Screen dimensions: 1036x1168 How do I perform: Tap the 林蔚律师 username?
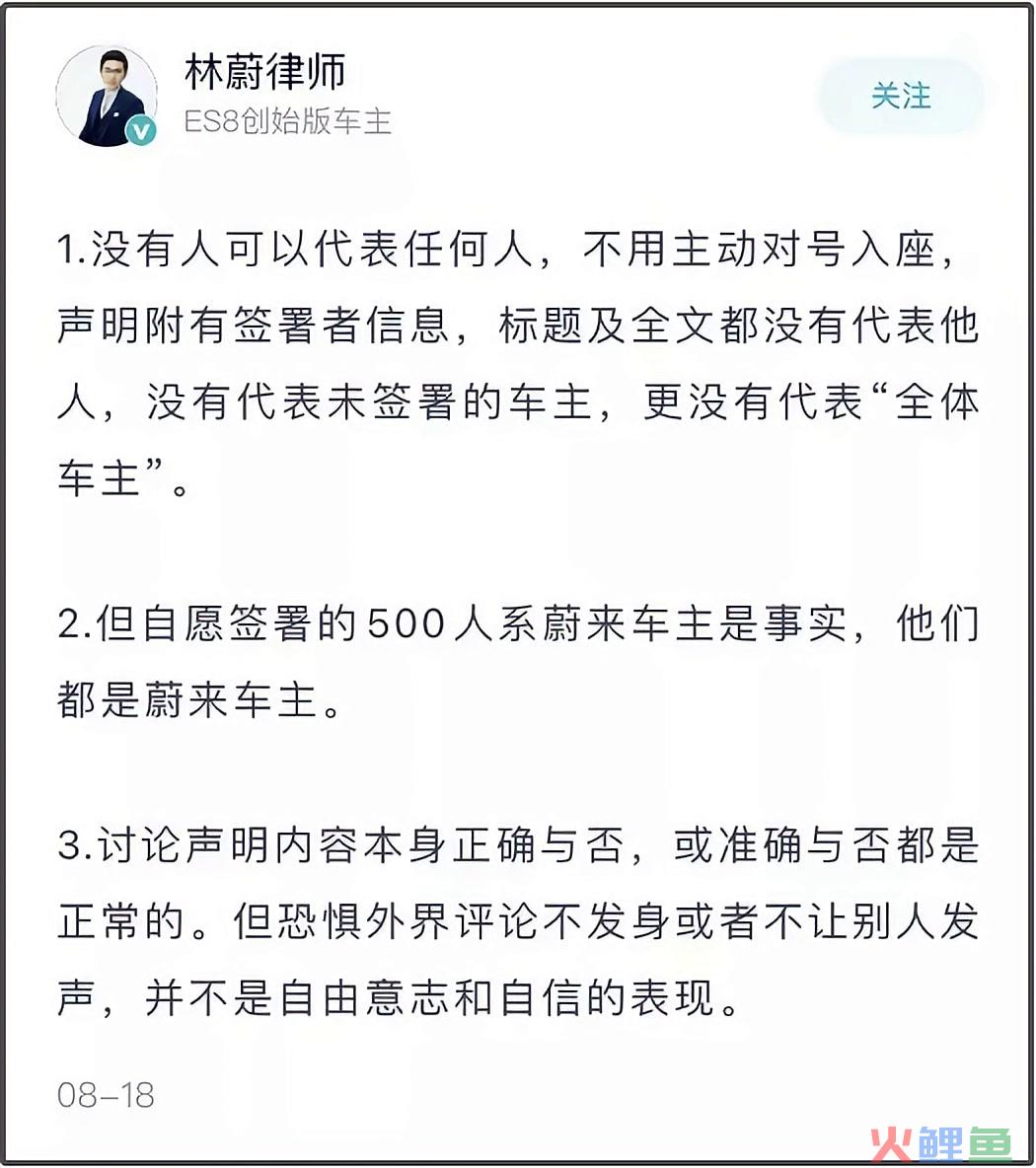pyautogui.click(x=264, y=72)
